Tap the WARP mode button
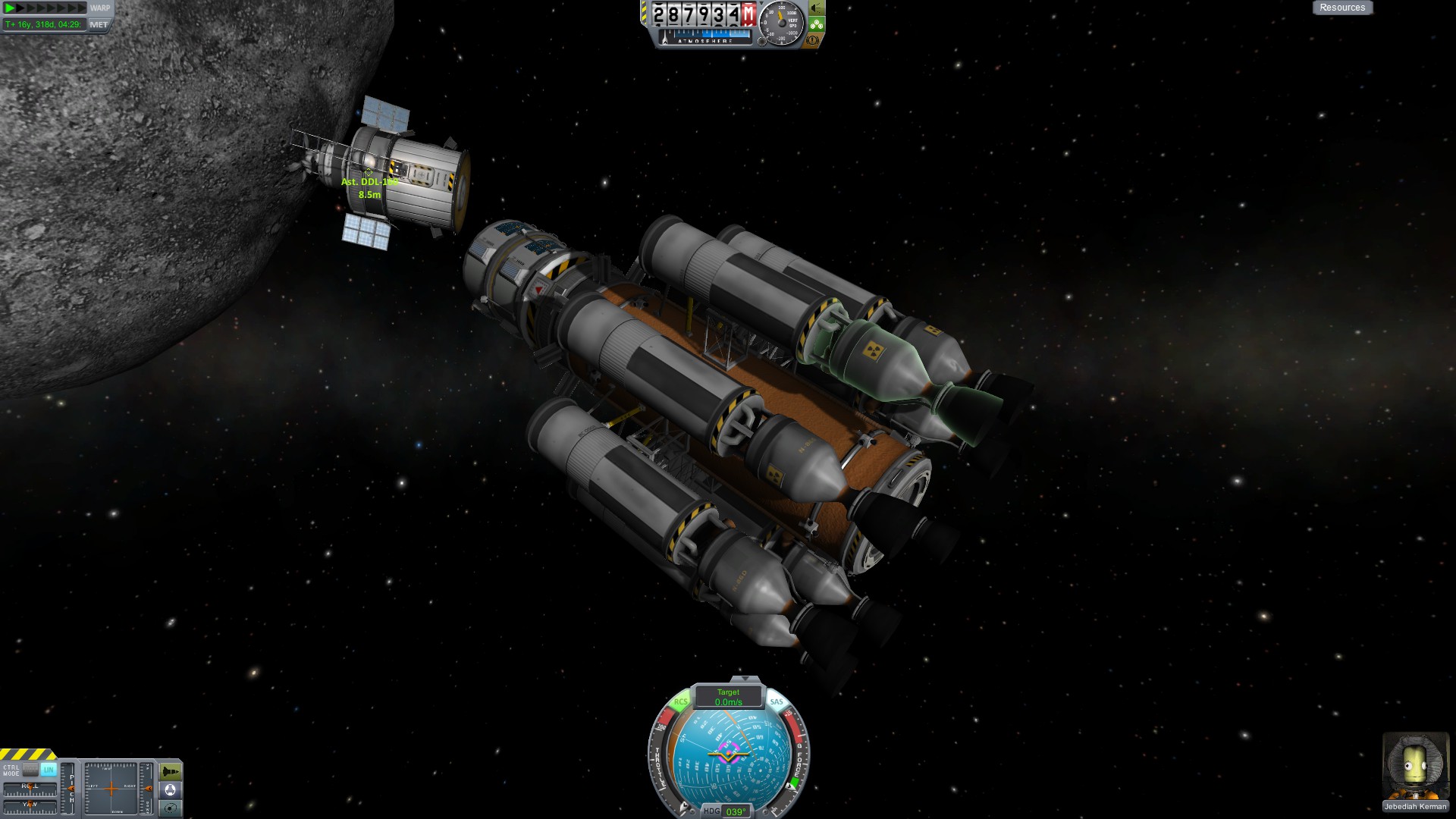 tap(100, 8)
